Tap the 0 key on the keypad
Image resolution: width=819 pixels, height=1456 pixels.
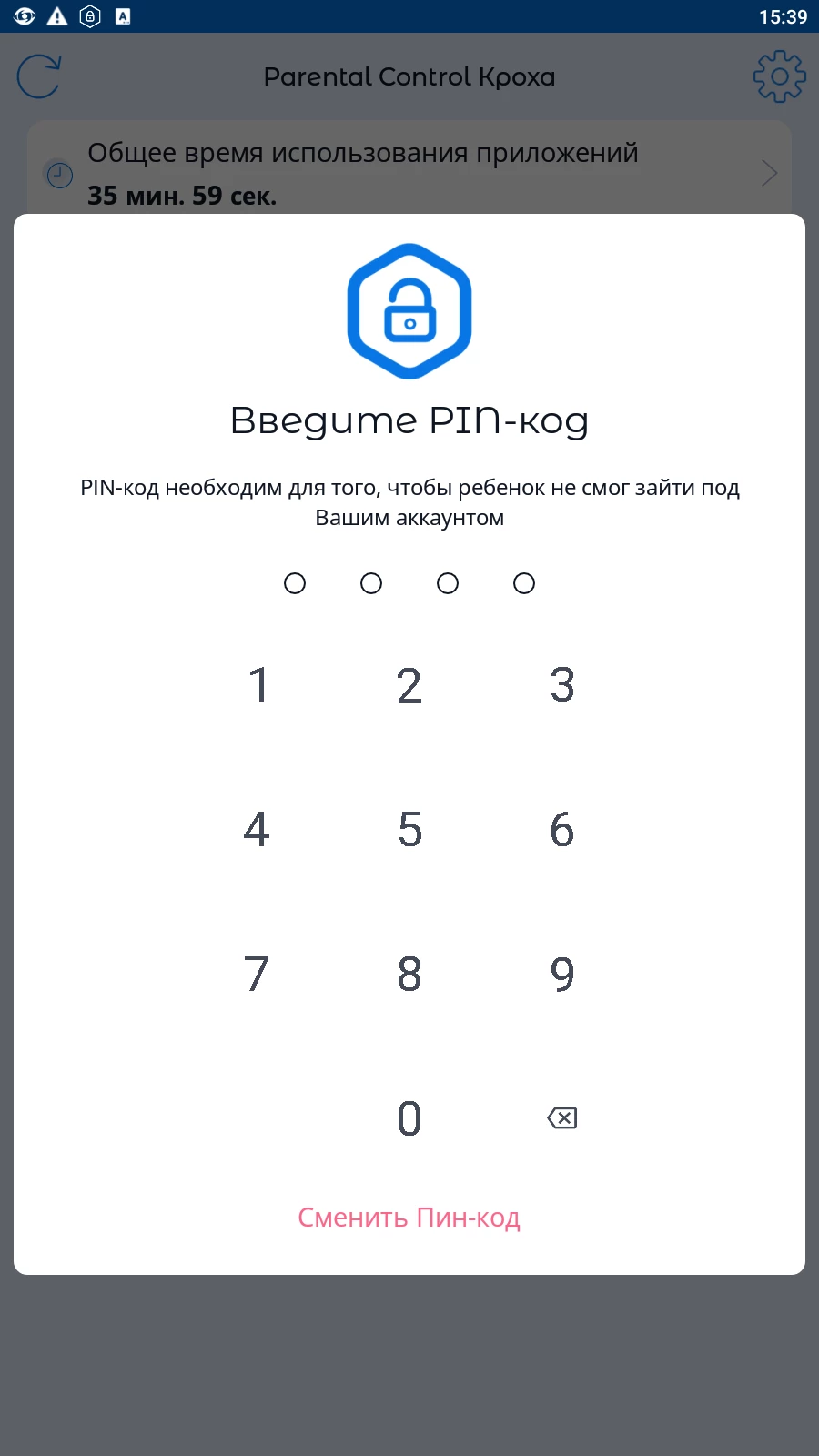(x=409, y=1118)
